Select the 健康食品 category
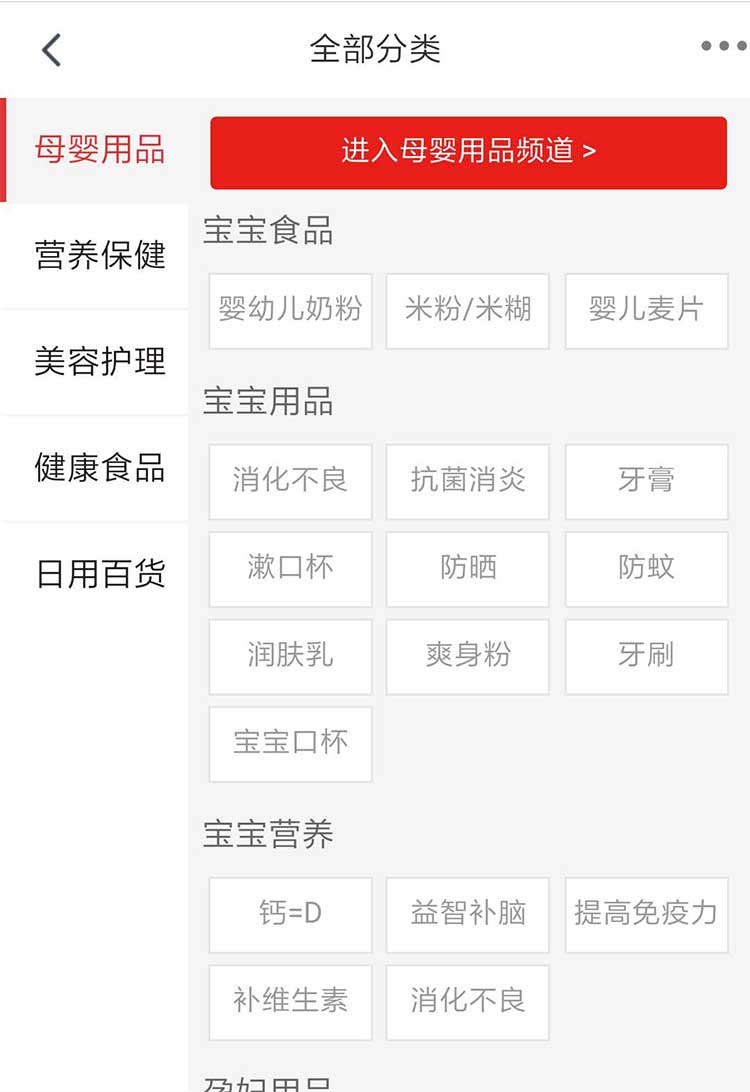This screenshot has width=750, height=1092. coord(99,468)
